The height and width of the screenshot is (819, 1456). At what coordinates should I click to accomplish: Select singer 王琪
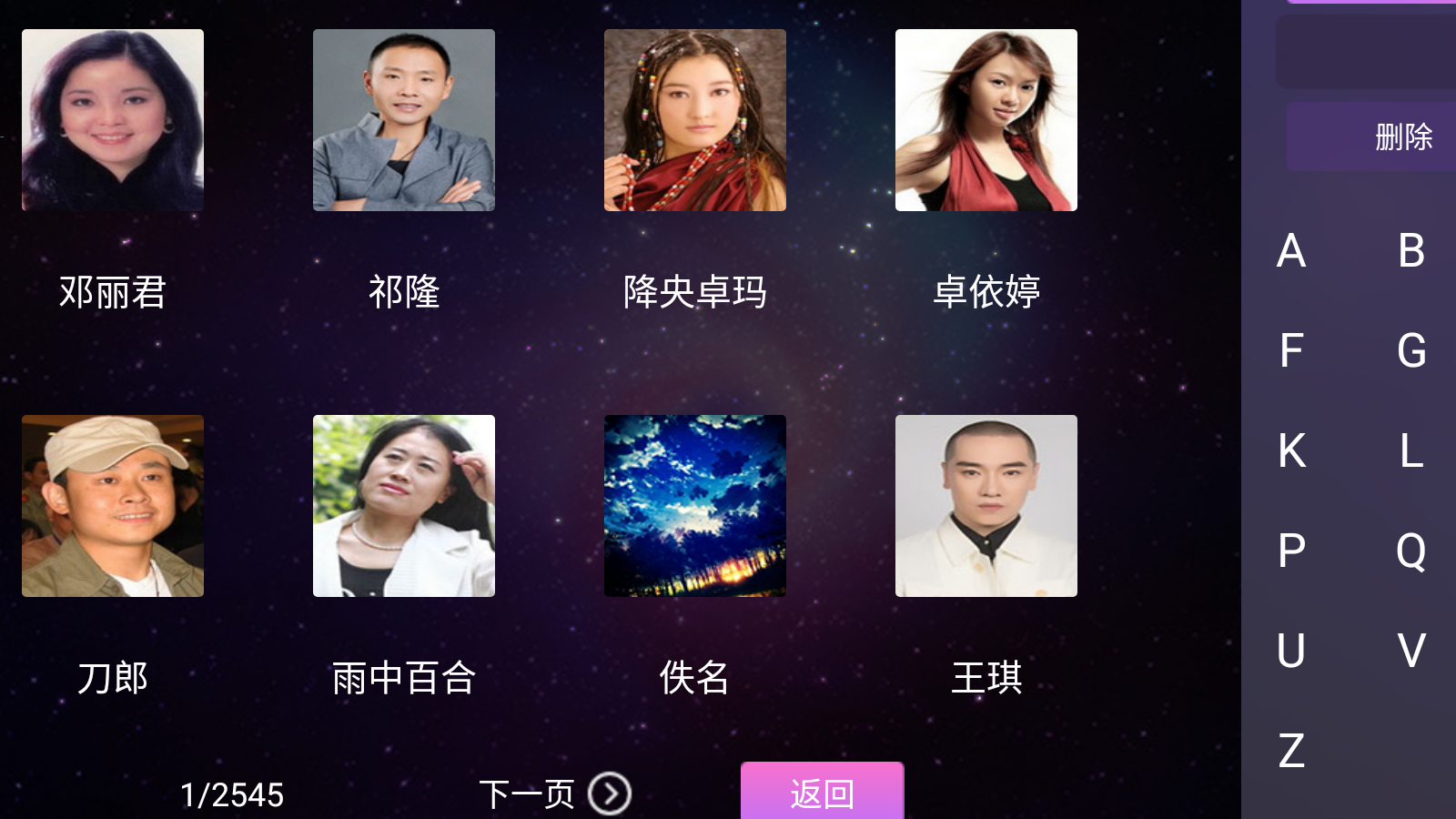[x=986, y=506]
